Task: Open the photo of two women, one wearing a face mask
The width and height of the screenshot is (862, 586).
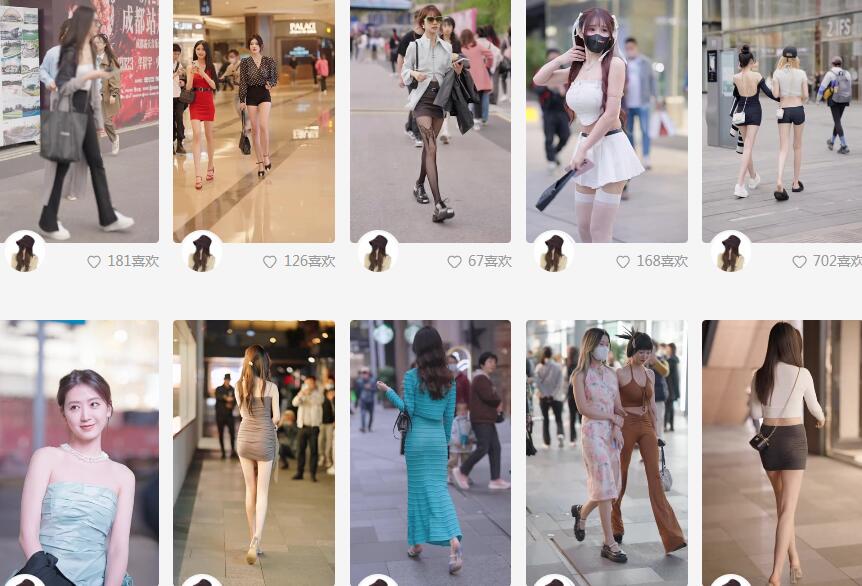Action: pos(606,450)
